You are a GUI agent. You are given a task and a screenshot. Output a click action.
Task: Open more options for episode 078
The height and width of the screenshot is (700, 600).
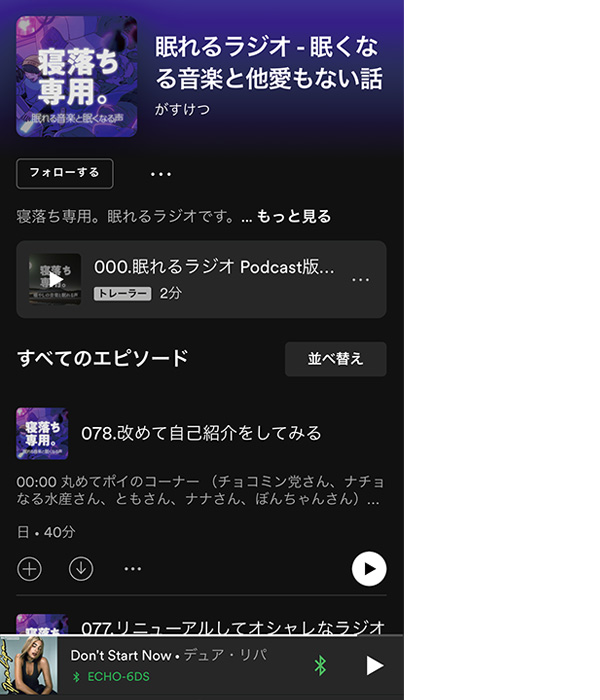133,569
